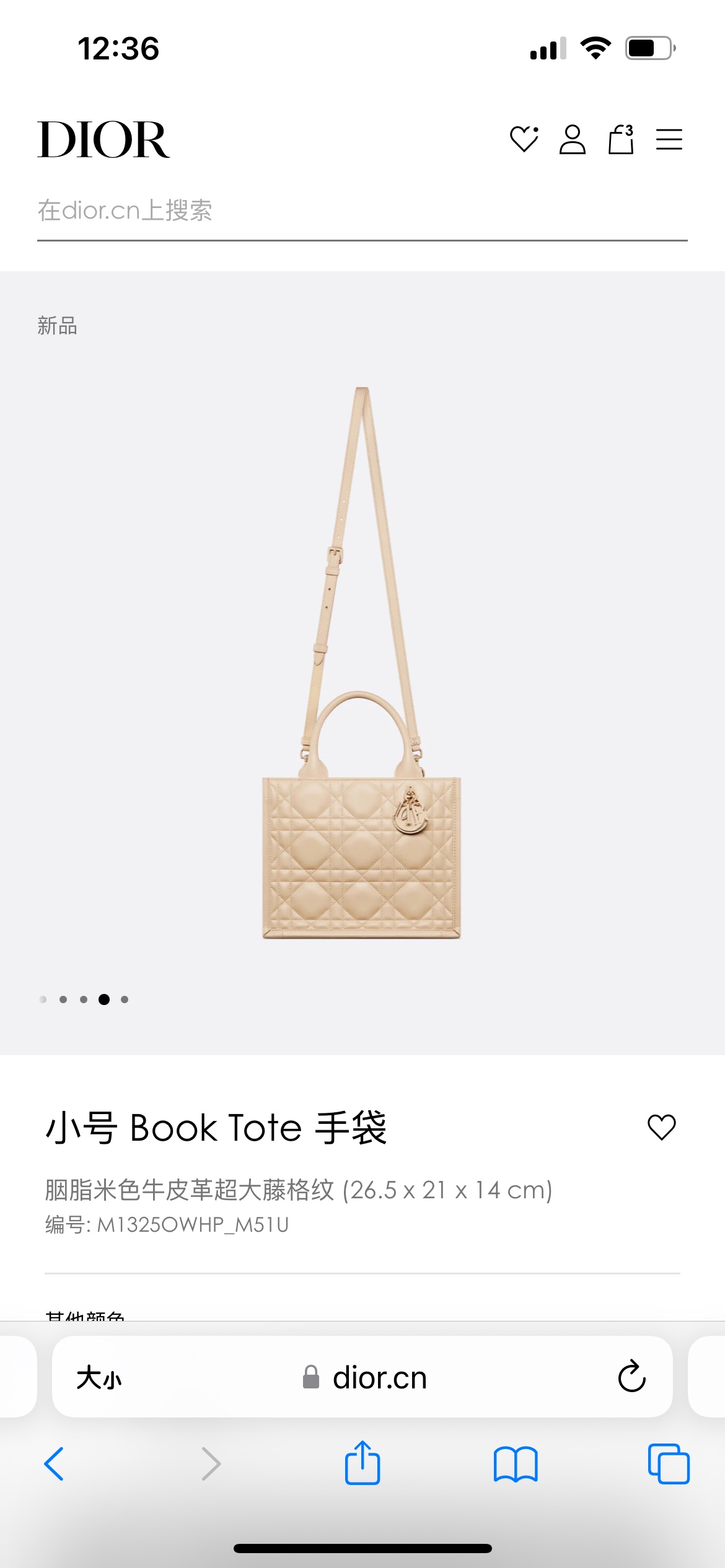
Task: Tap the dior.cn address bar
Action: (366, 1378)
